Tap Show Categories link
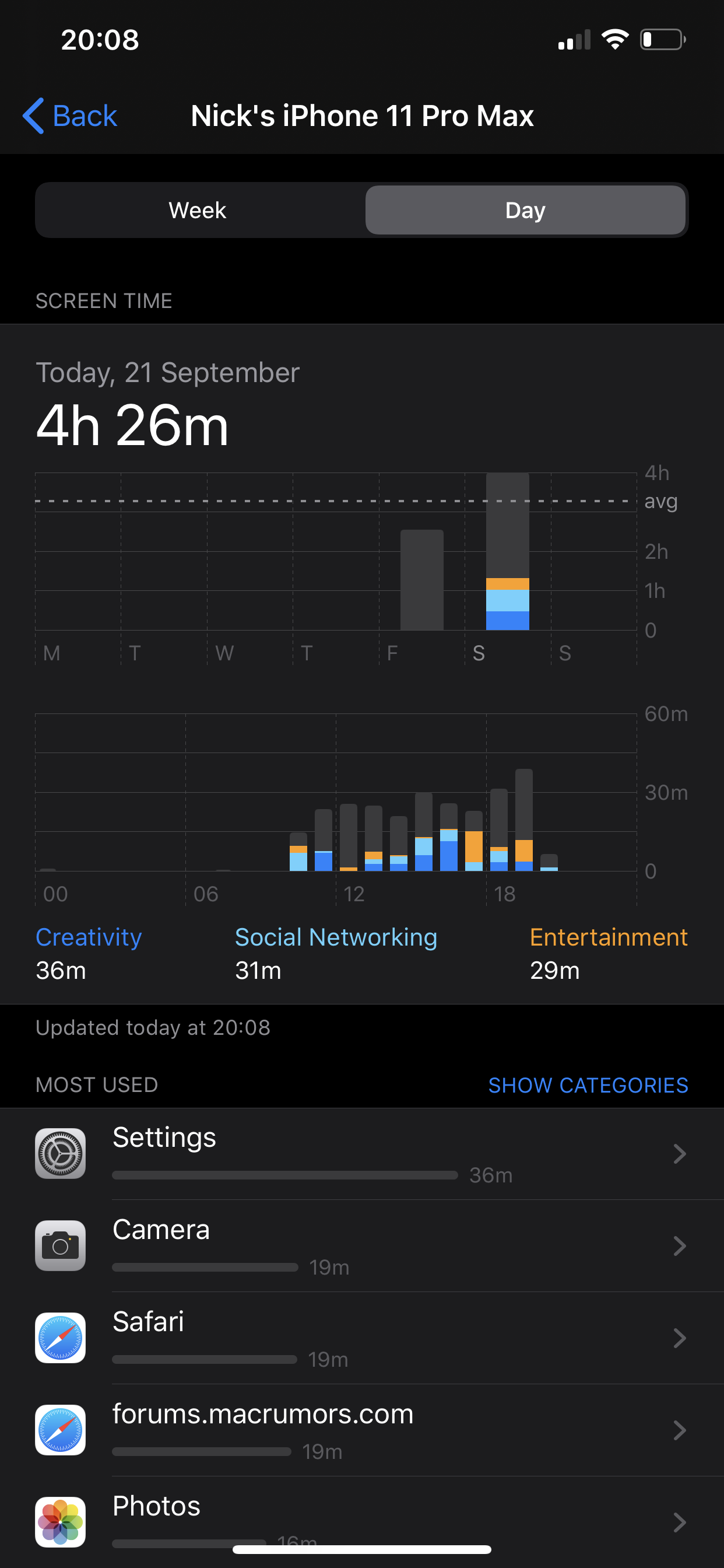724x1568 pixels. point(588,1084)
